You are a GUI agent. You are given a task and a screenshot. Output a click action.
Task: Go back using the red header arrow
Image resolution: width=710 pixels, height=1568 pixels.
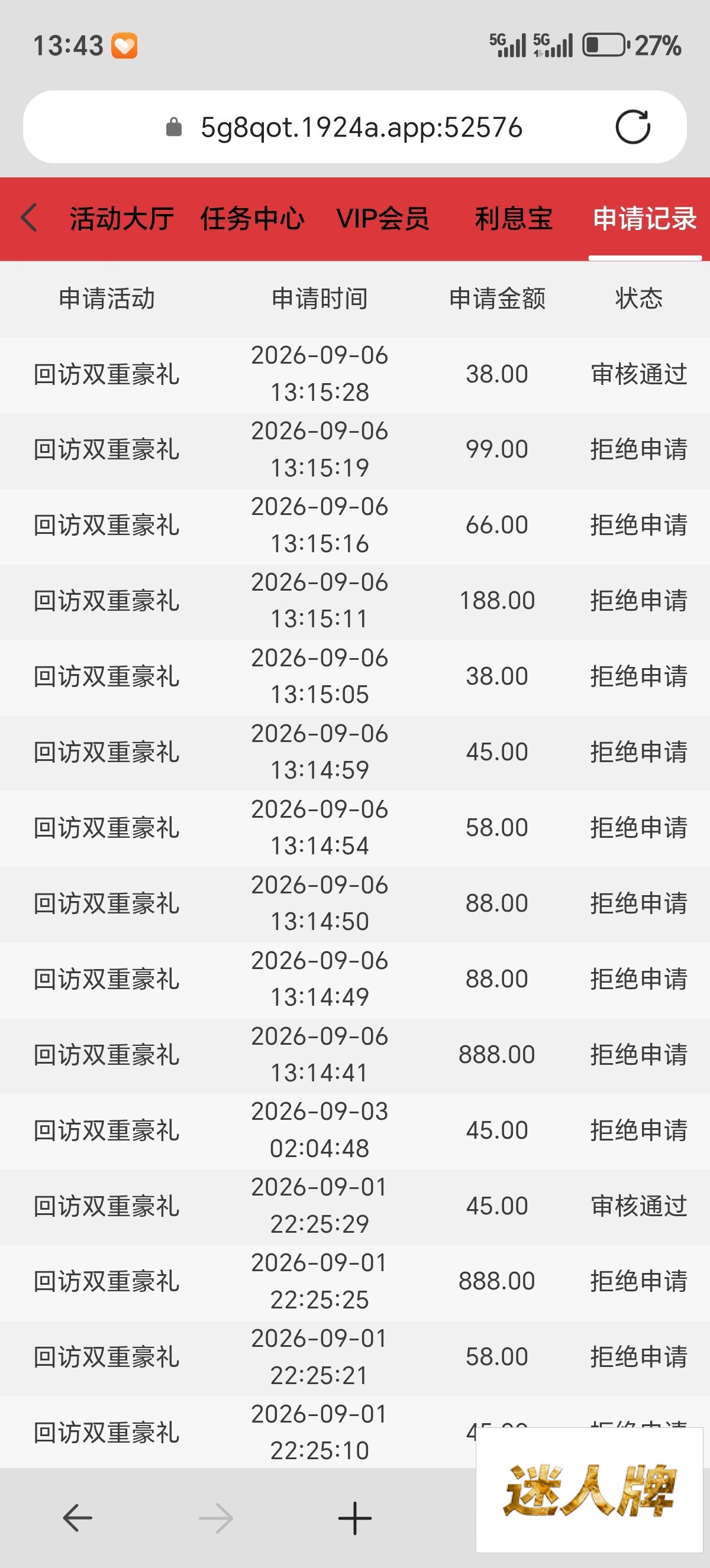28,218
